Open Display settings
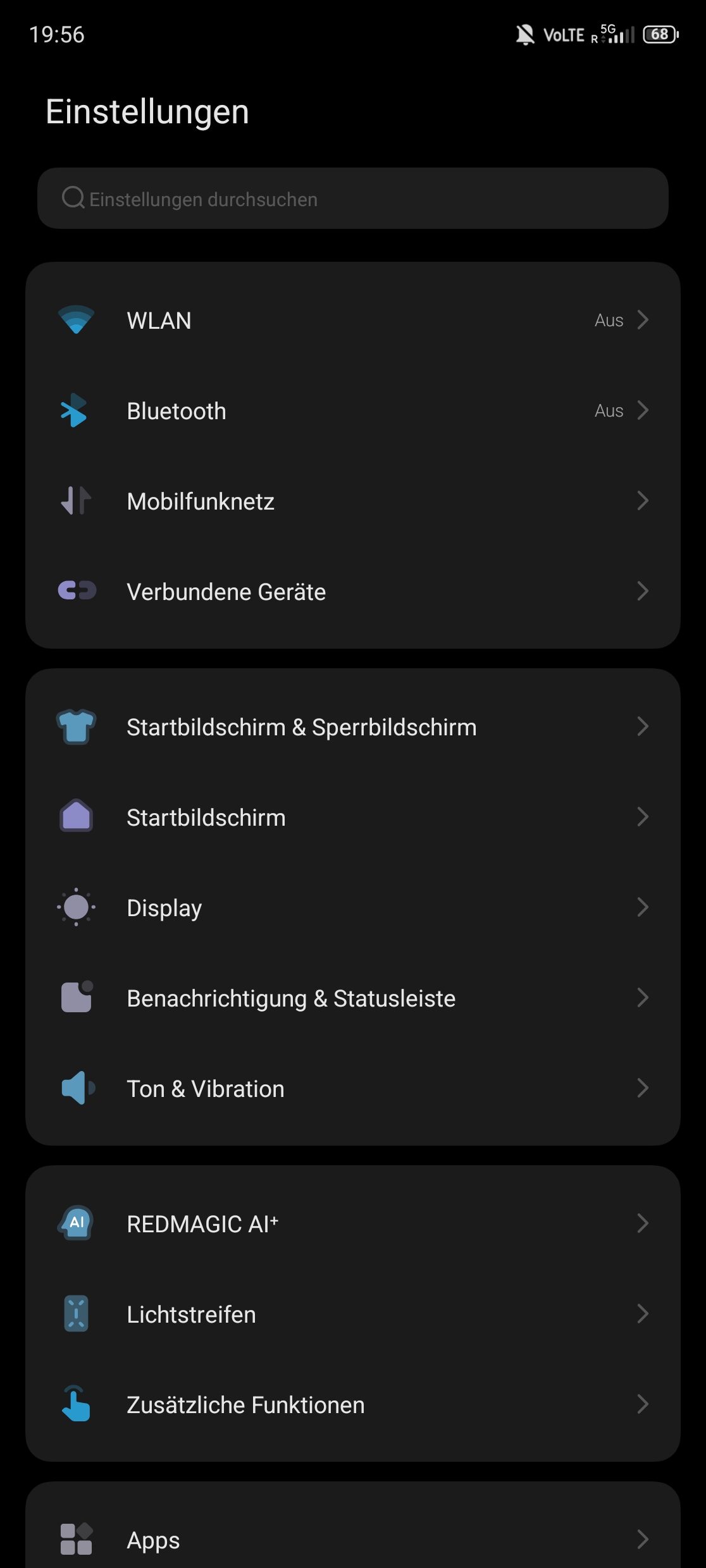706x1568 pixels. (353, 907)
